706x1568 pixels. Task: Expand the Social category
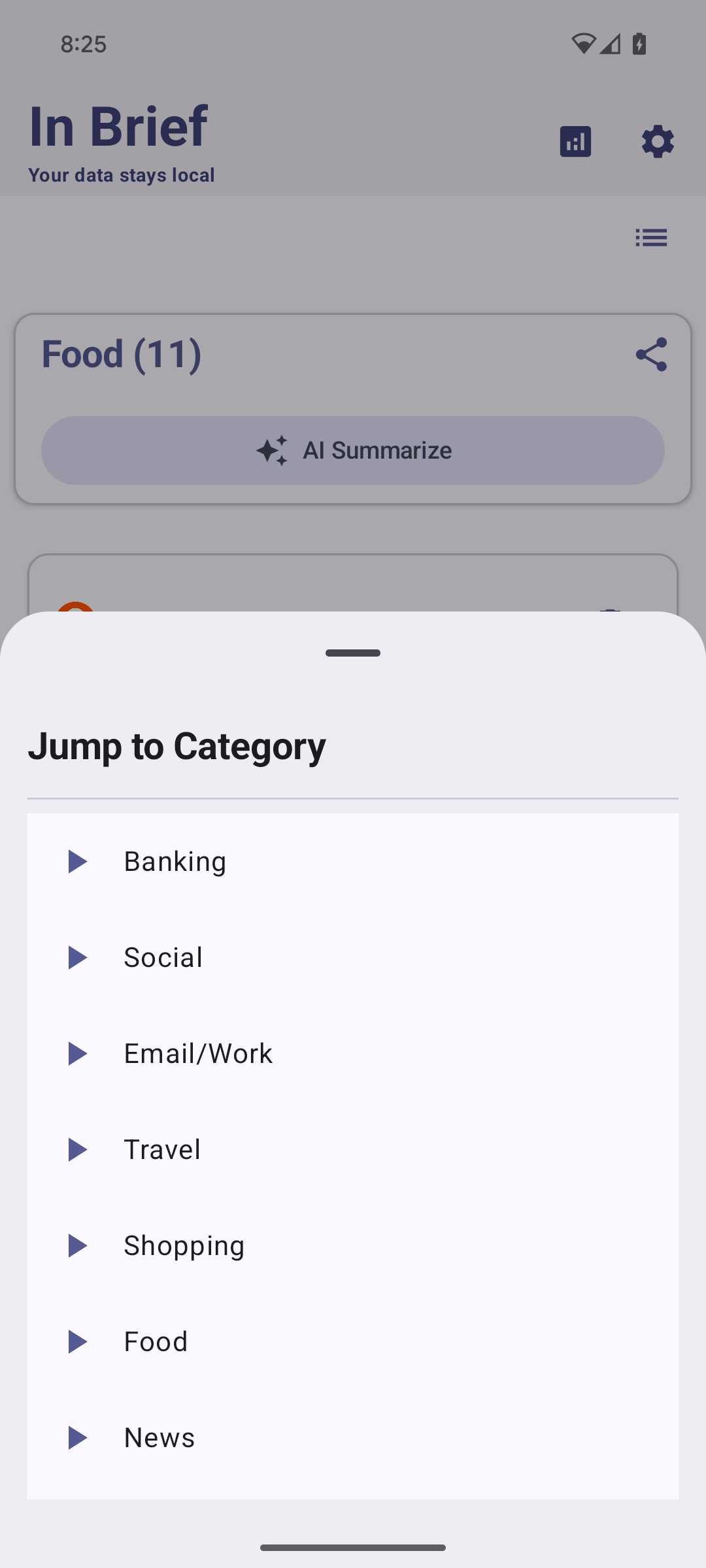point(78,957)
